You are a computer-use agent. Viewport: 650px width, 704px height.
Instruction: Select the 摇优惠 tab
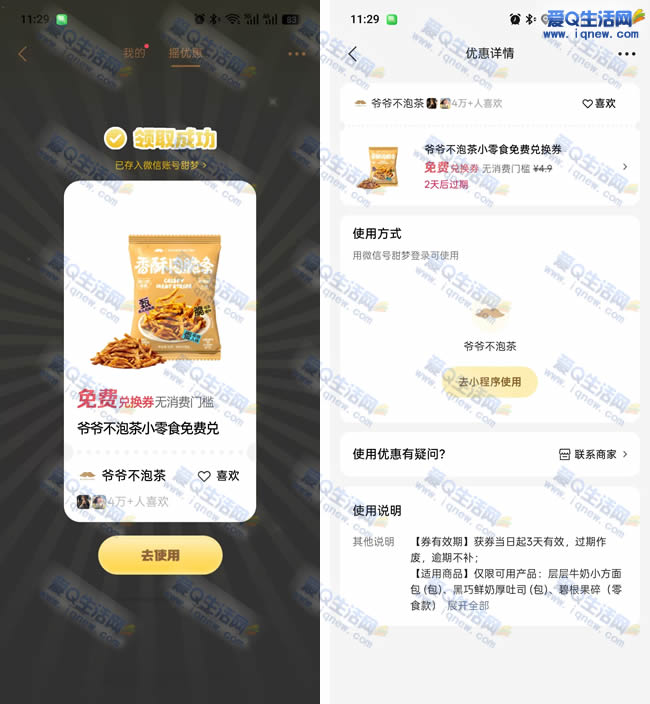point(185,54)
